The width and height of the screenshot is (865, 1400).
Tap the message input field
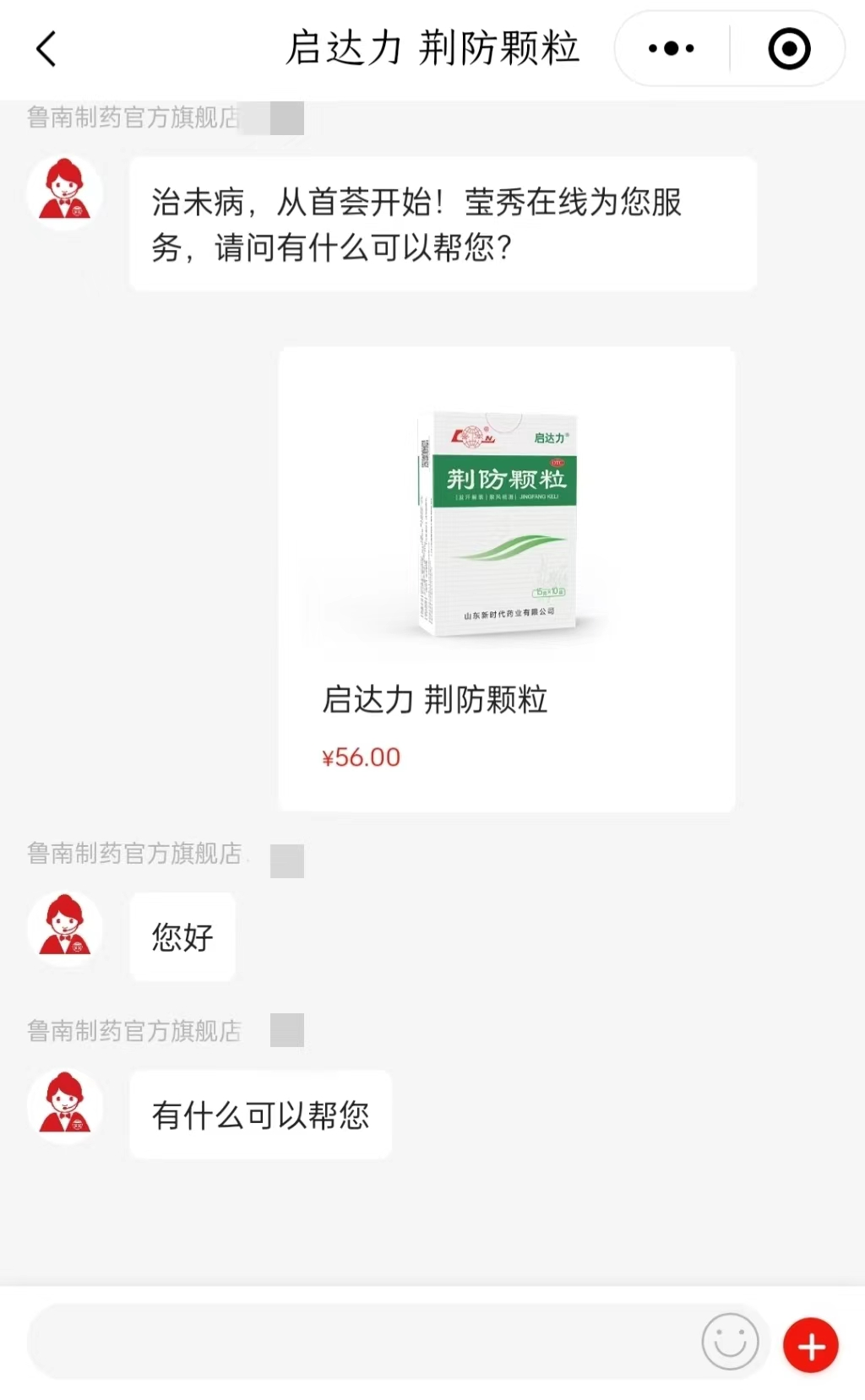coord(363,1343)
